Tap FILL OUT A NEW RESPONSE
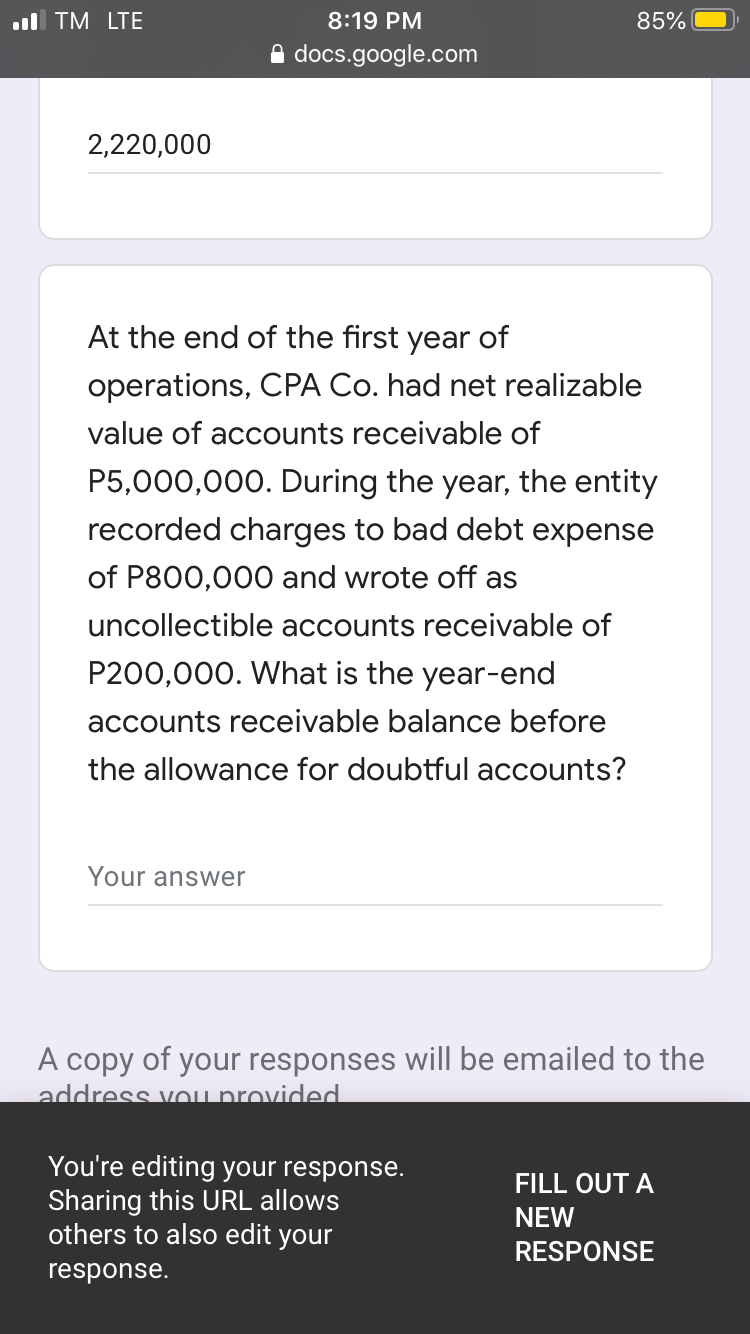The image size is (750, 1334). tap(584, 1217)
